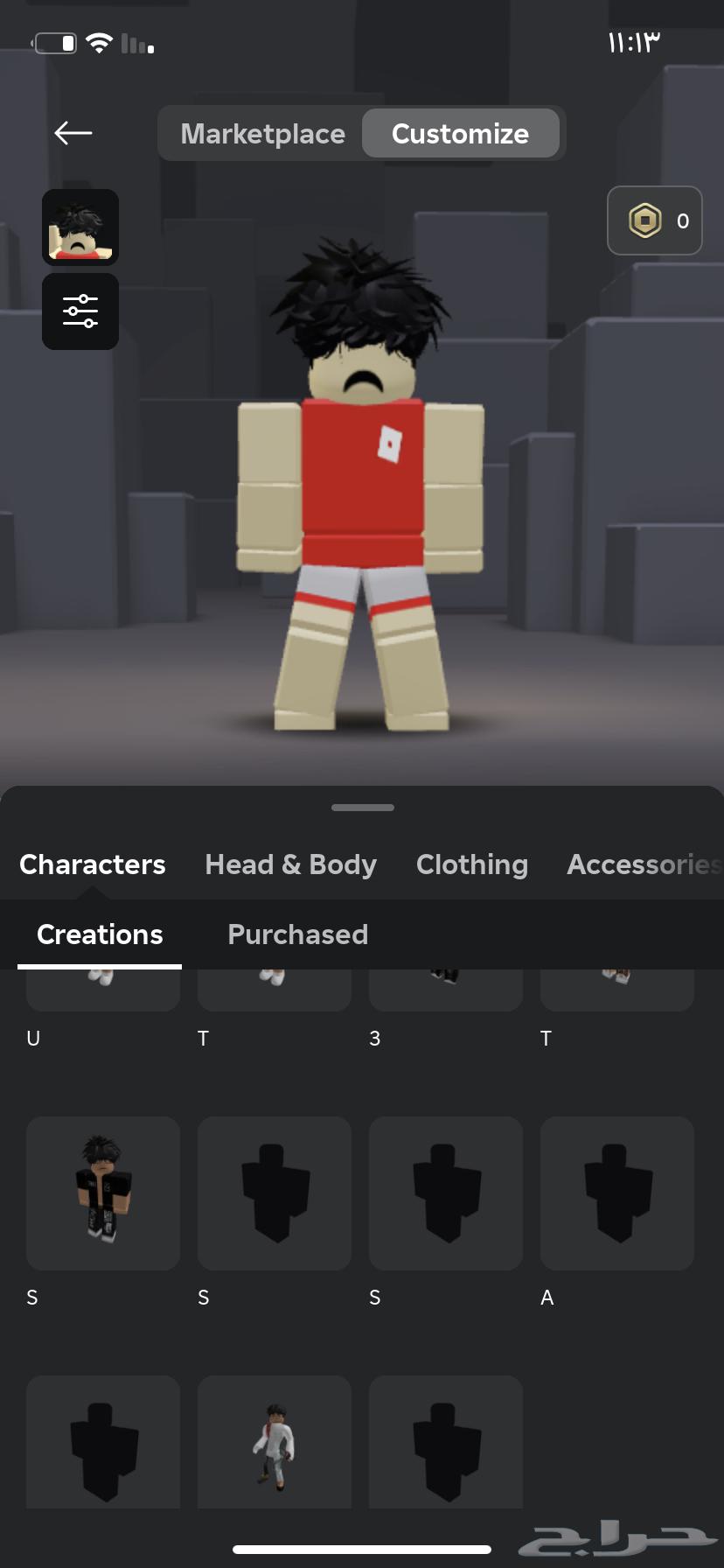Screen dimensions: 724x1568
Task: Show the Creations sub-tab
Action: tap(100, 934)
